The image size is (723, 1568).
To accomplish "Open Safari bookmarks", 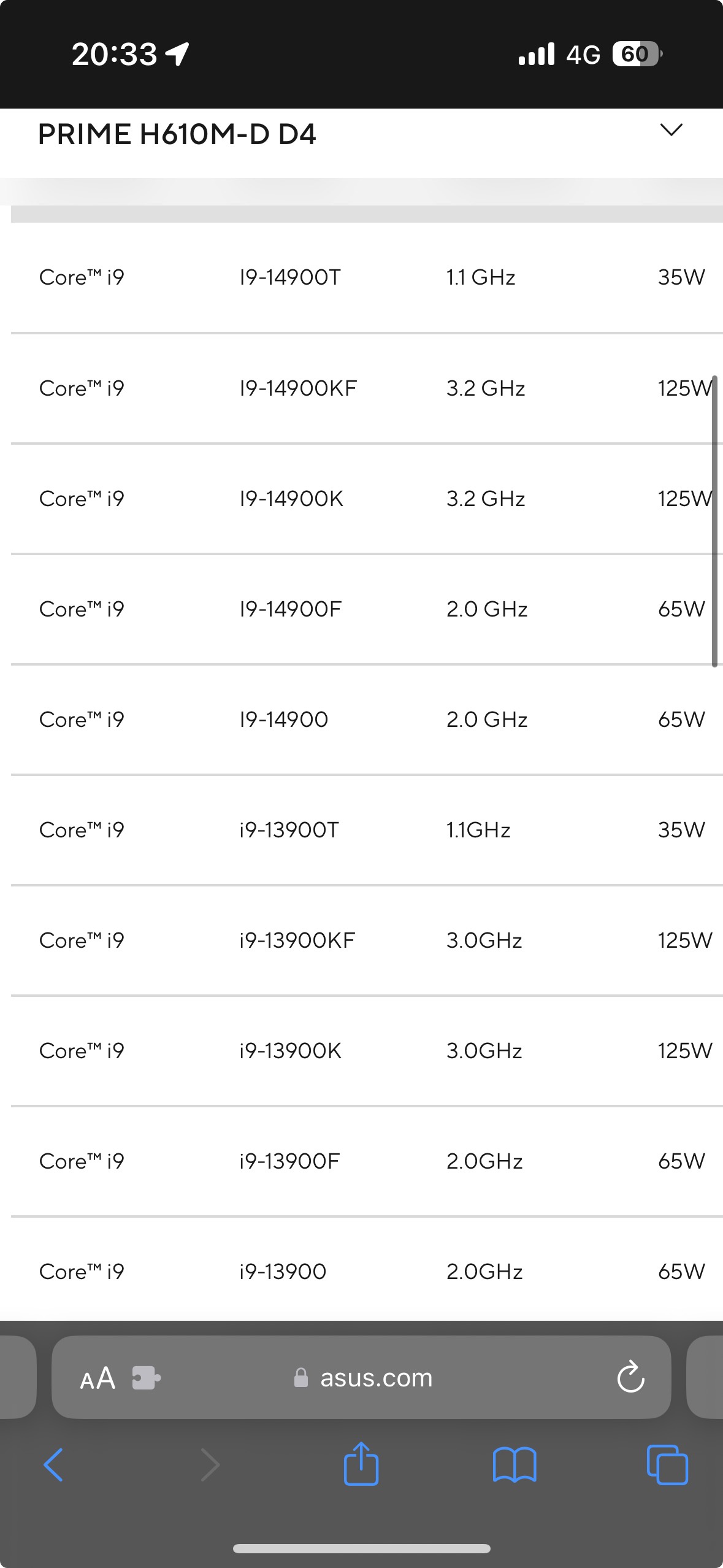I will 515,1465.
